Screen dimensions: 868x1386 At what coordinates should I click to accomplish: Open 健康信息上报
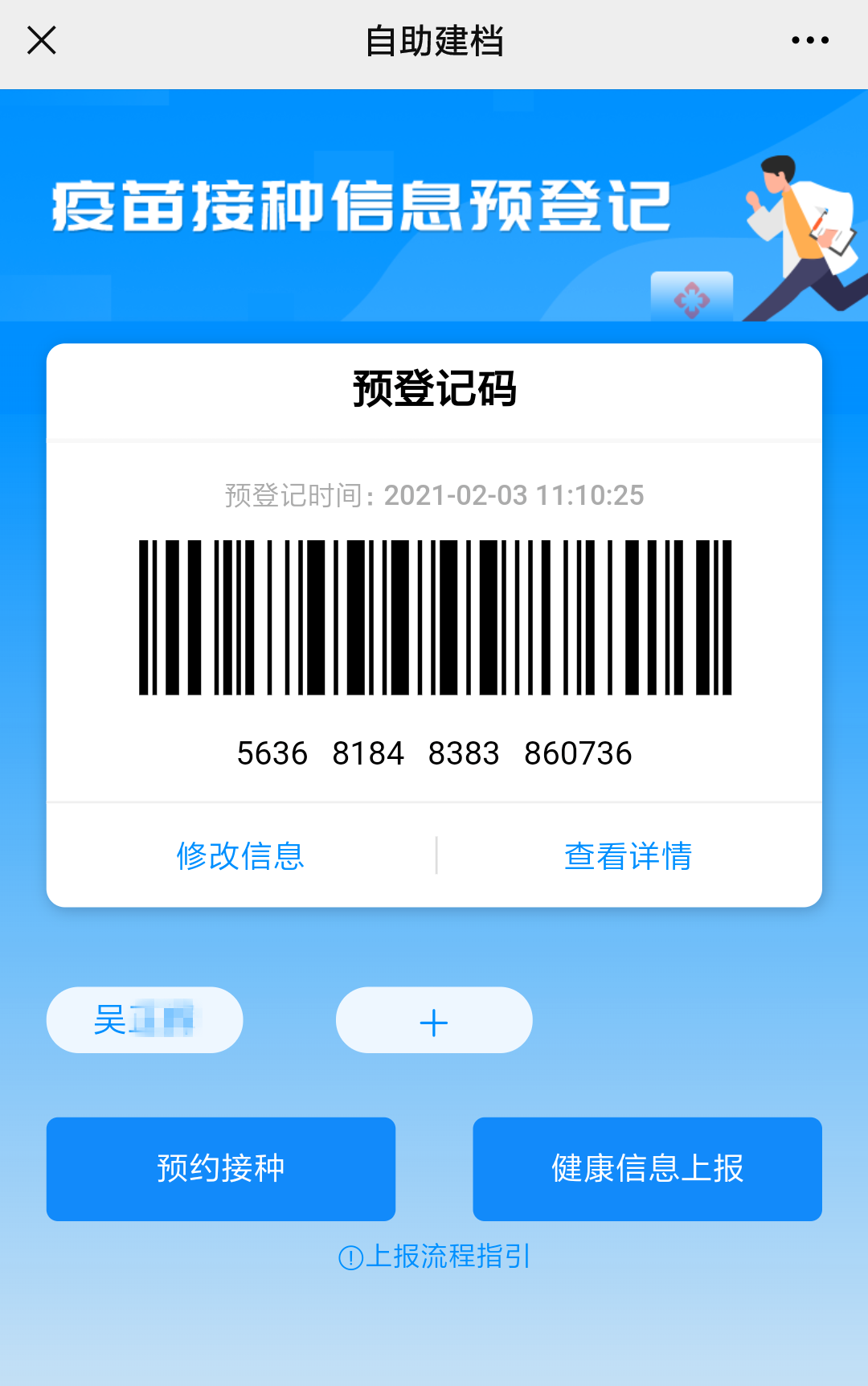point(647,1169)
